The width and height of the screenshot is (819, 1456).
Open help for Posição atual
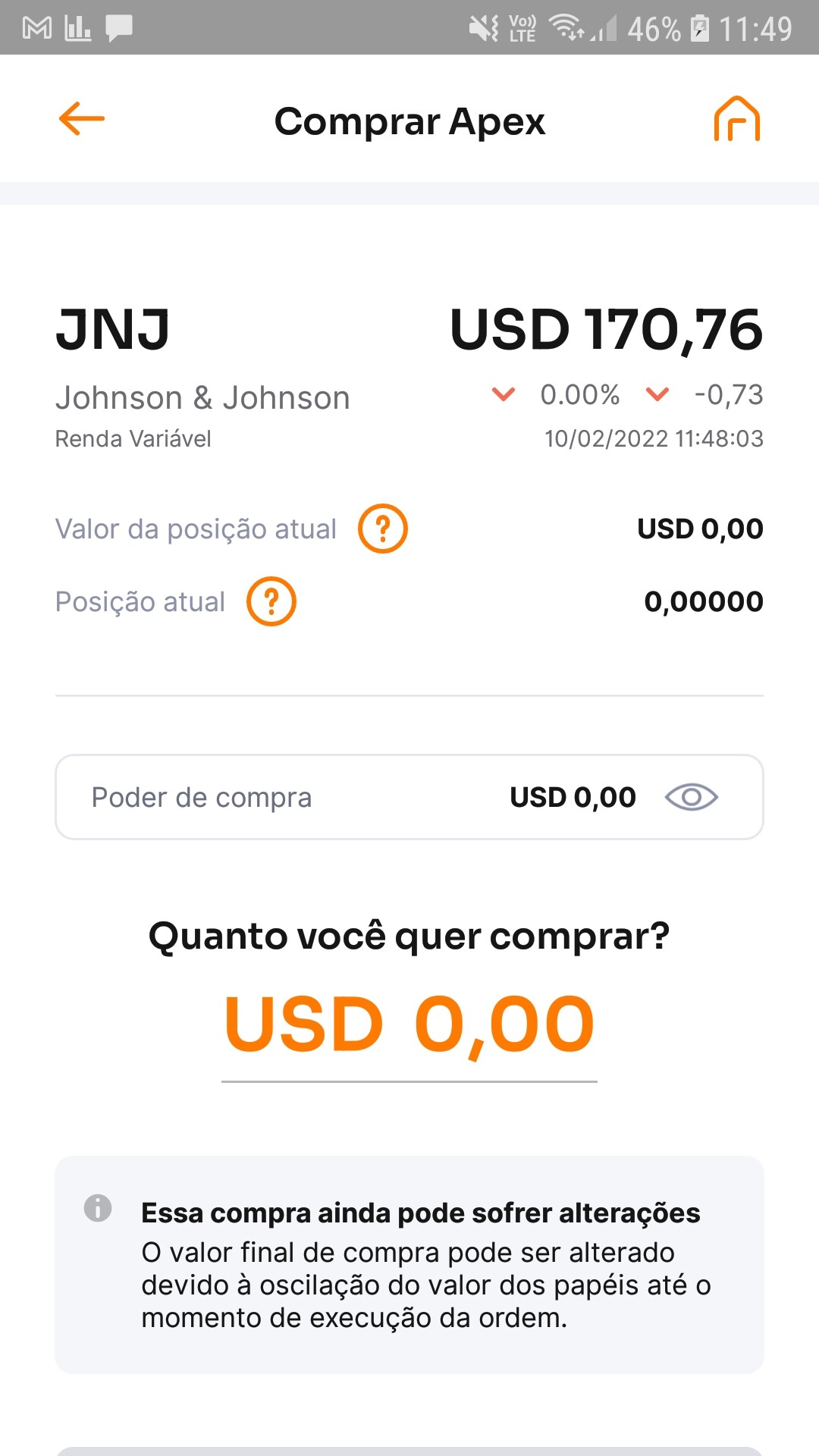[x=271, y=601]
